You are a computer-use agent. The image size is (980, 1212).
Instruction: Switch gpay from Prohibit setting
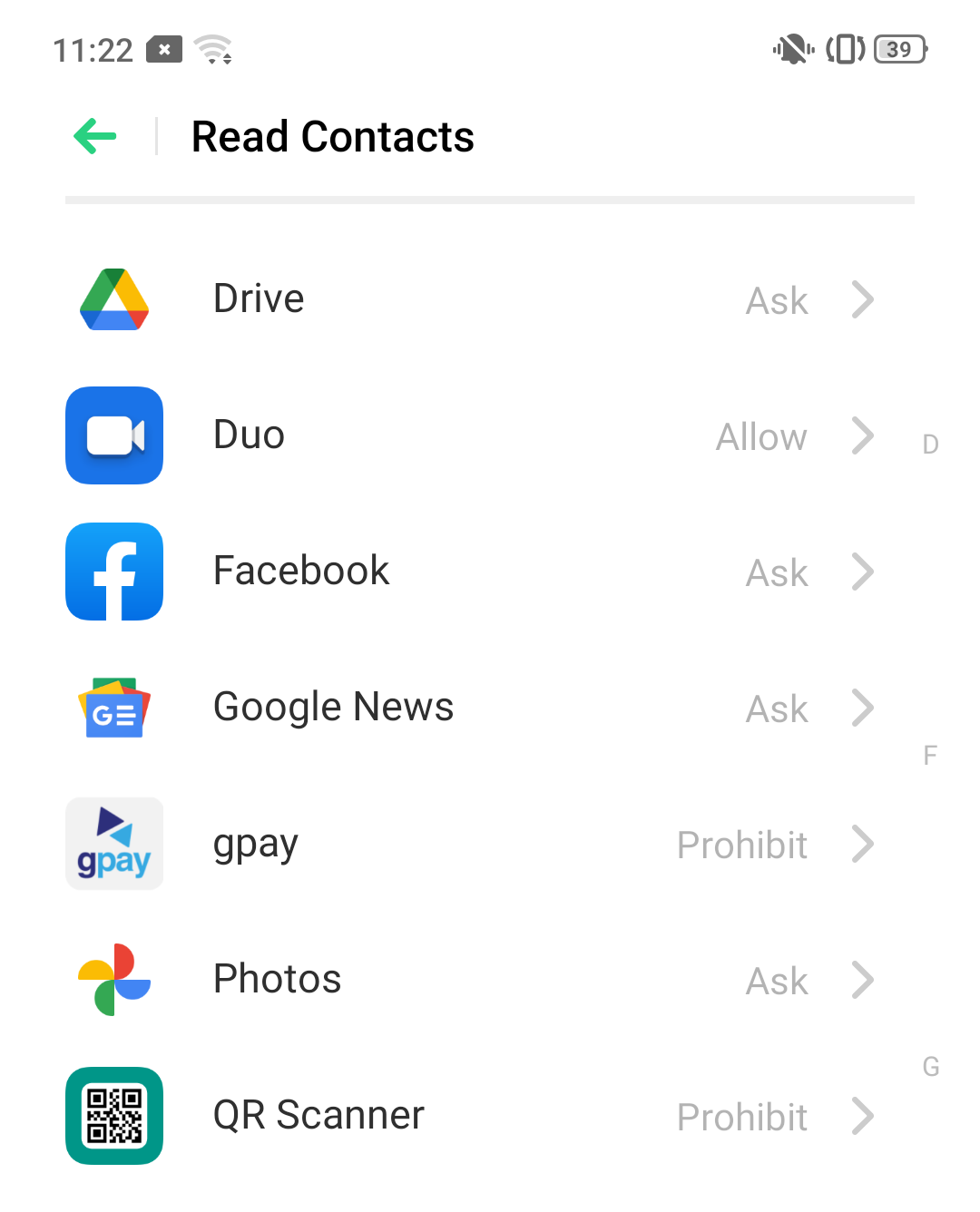(742, 845)
